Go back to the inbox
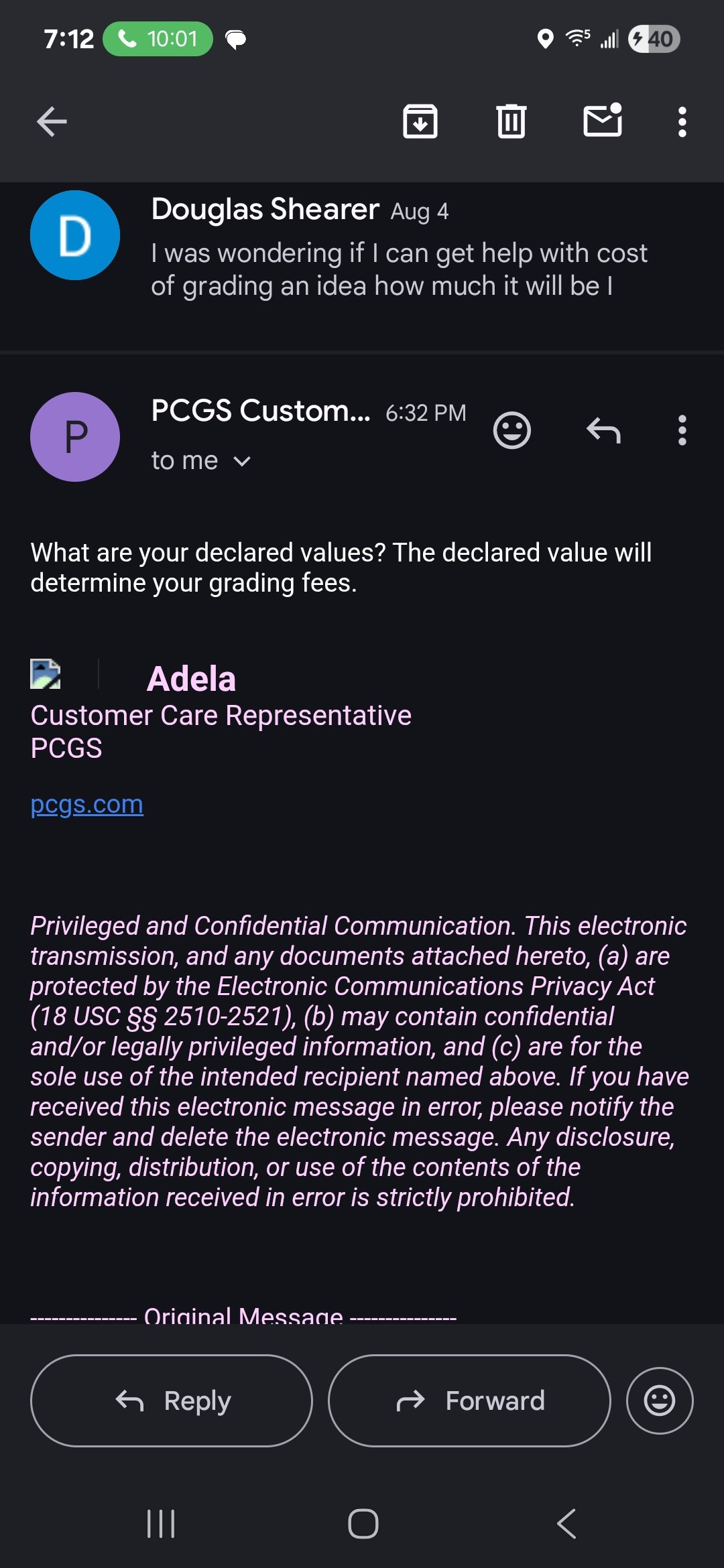This screenshot has width=724, height=1568. pos(52,122)
